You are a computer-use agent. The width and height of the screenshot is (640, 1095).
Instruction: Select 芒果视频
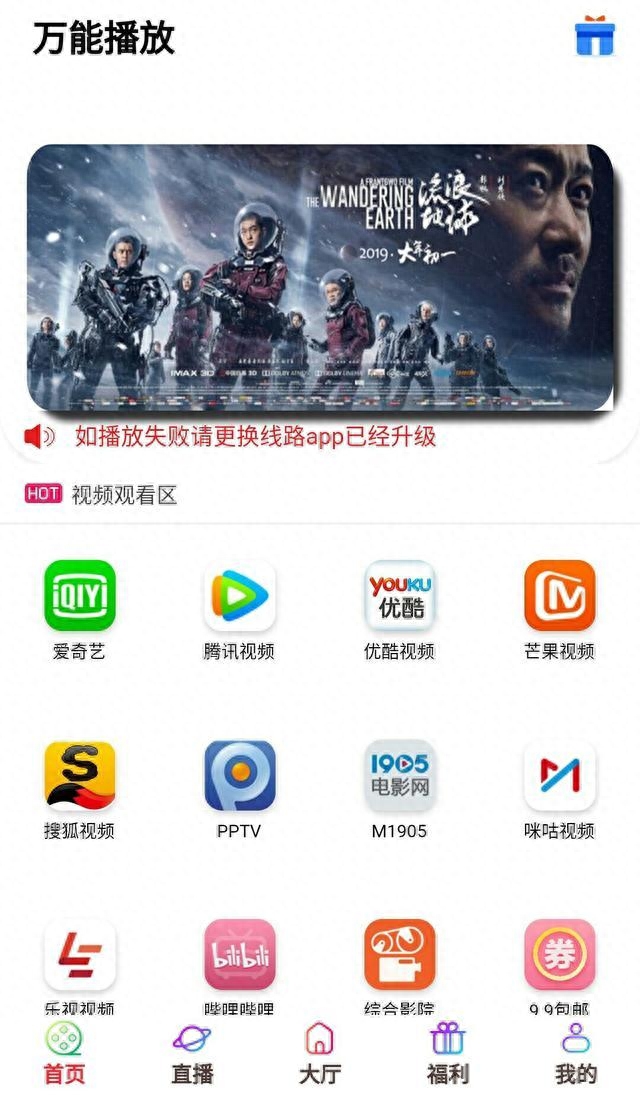(560, 597)
